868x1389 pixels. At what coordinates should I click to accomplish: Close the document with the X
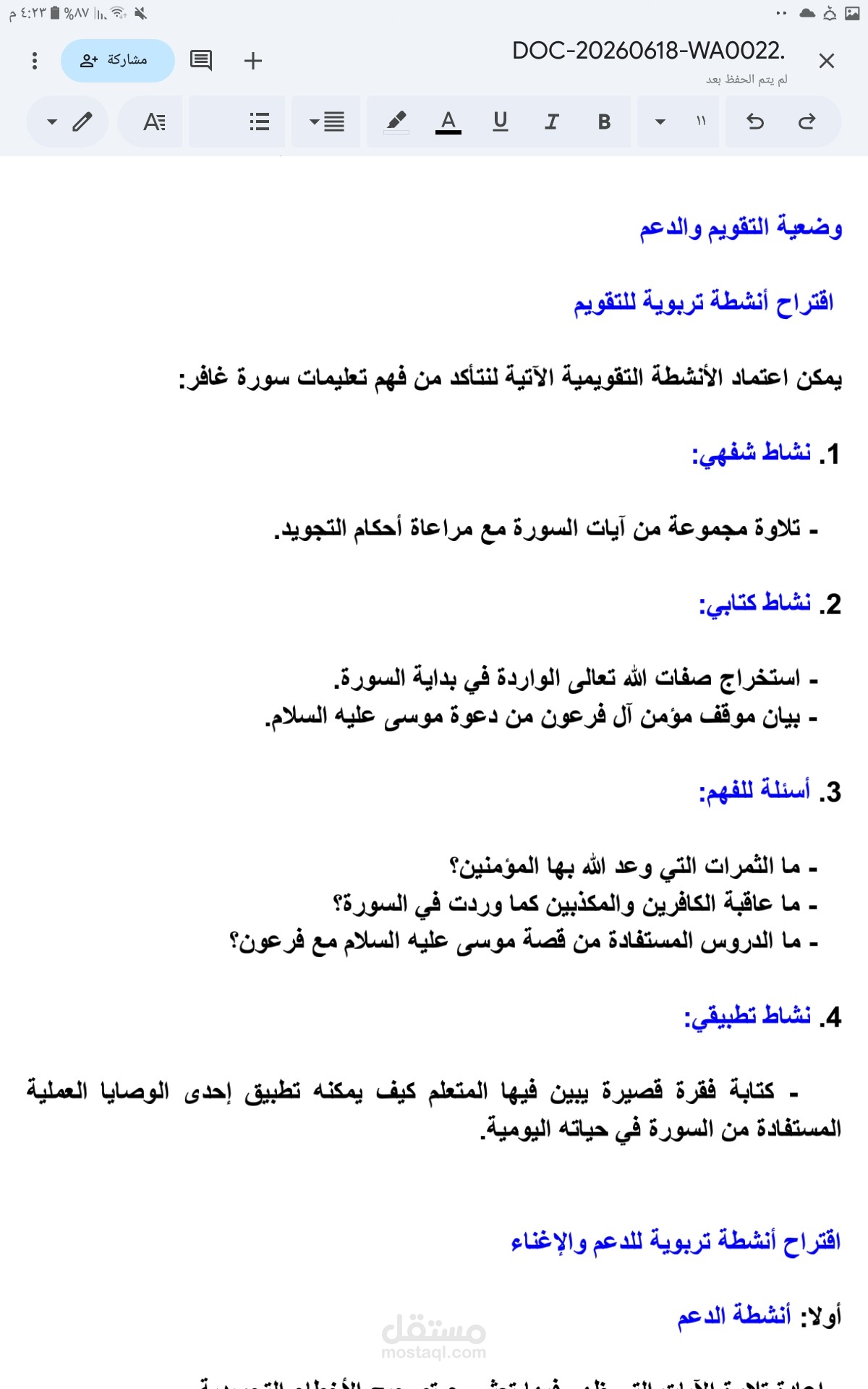(827, 61)
